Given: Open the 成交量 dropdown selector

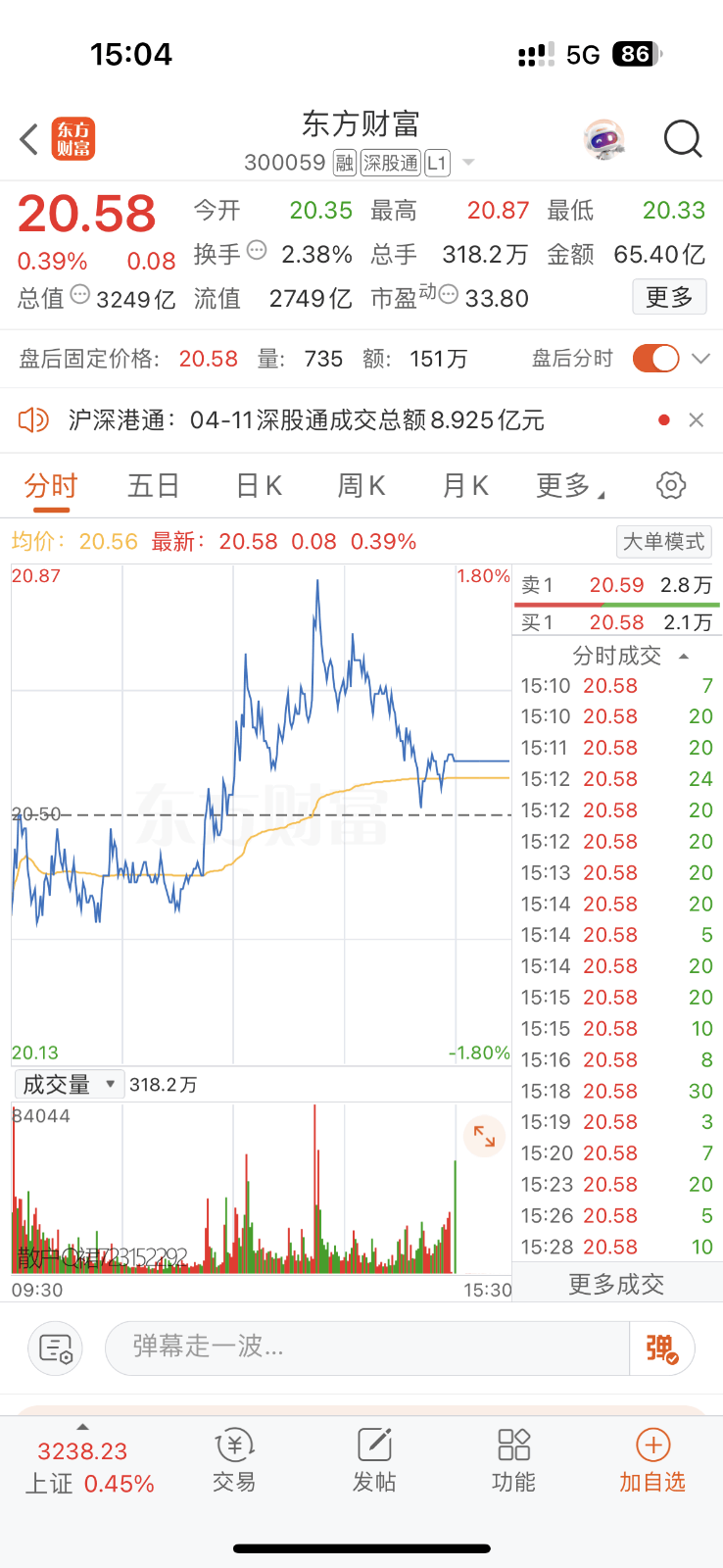Looking at the screenshot, I should click(69, 1084).
